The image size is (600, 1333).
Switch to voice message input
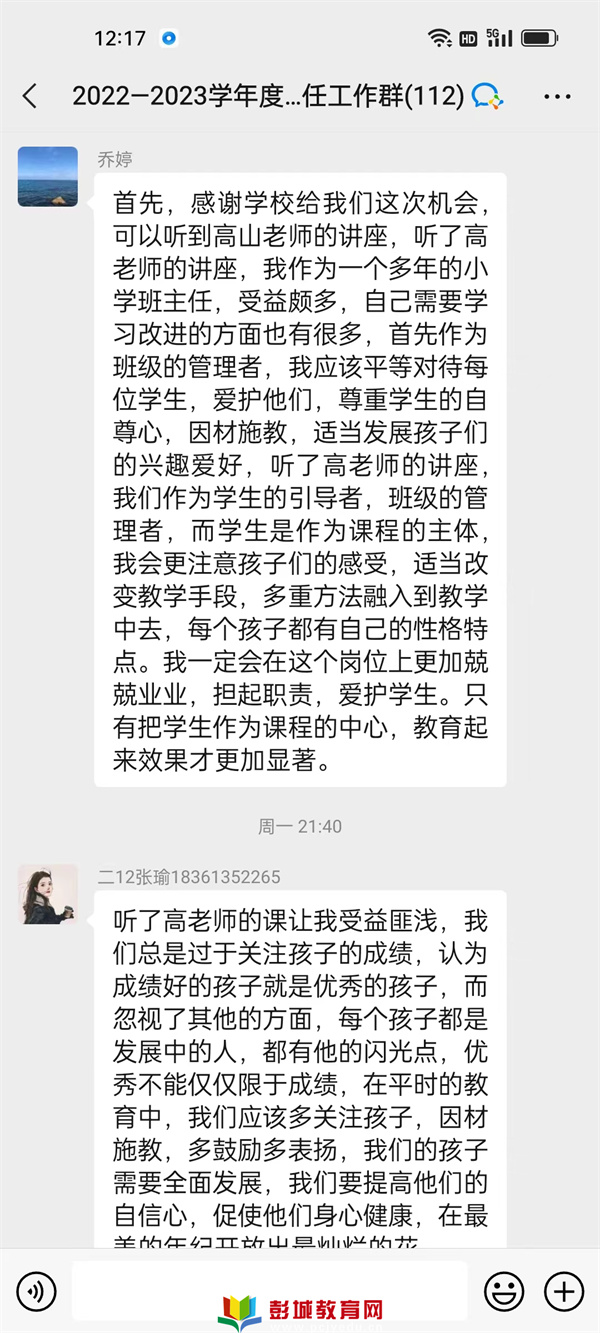(x=37, y=1291)
